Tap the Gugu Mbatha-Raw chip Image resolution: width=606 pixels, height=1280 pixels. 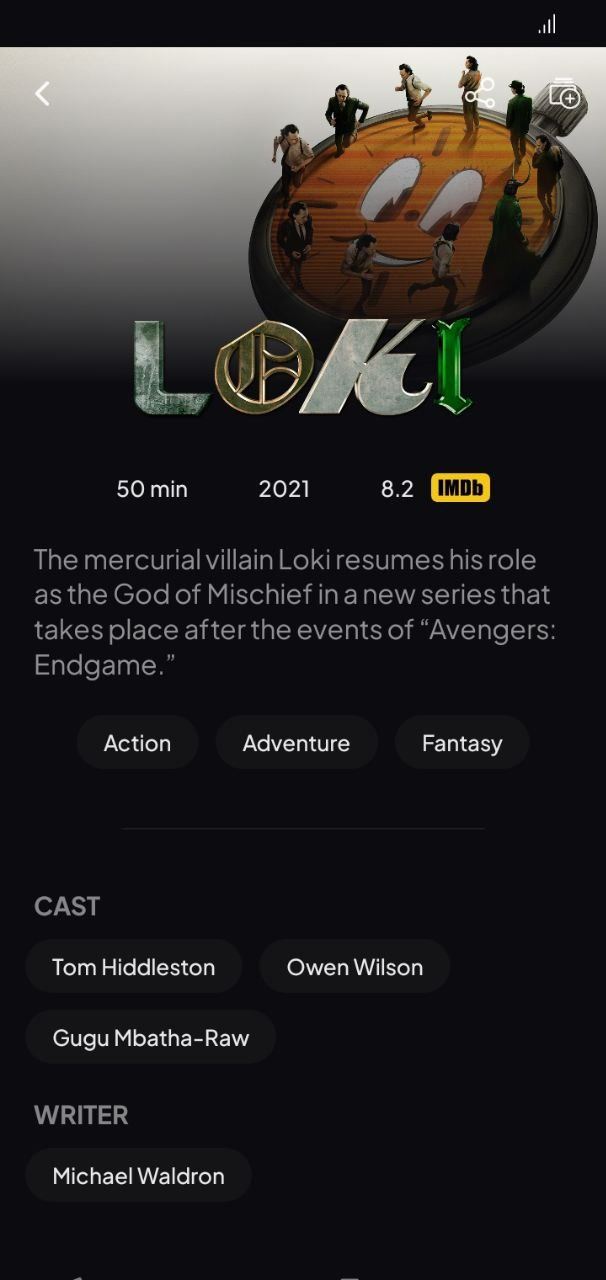tap(150, 1037)
